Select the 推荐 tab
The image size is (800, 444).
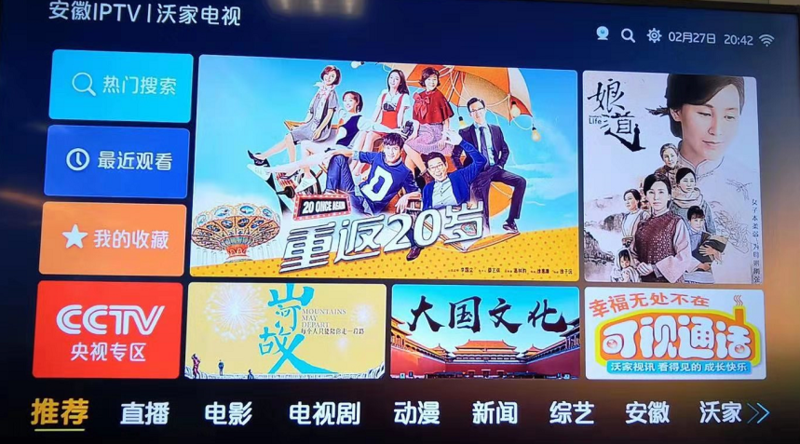pos(59,412)
